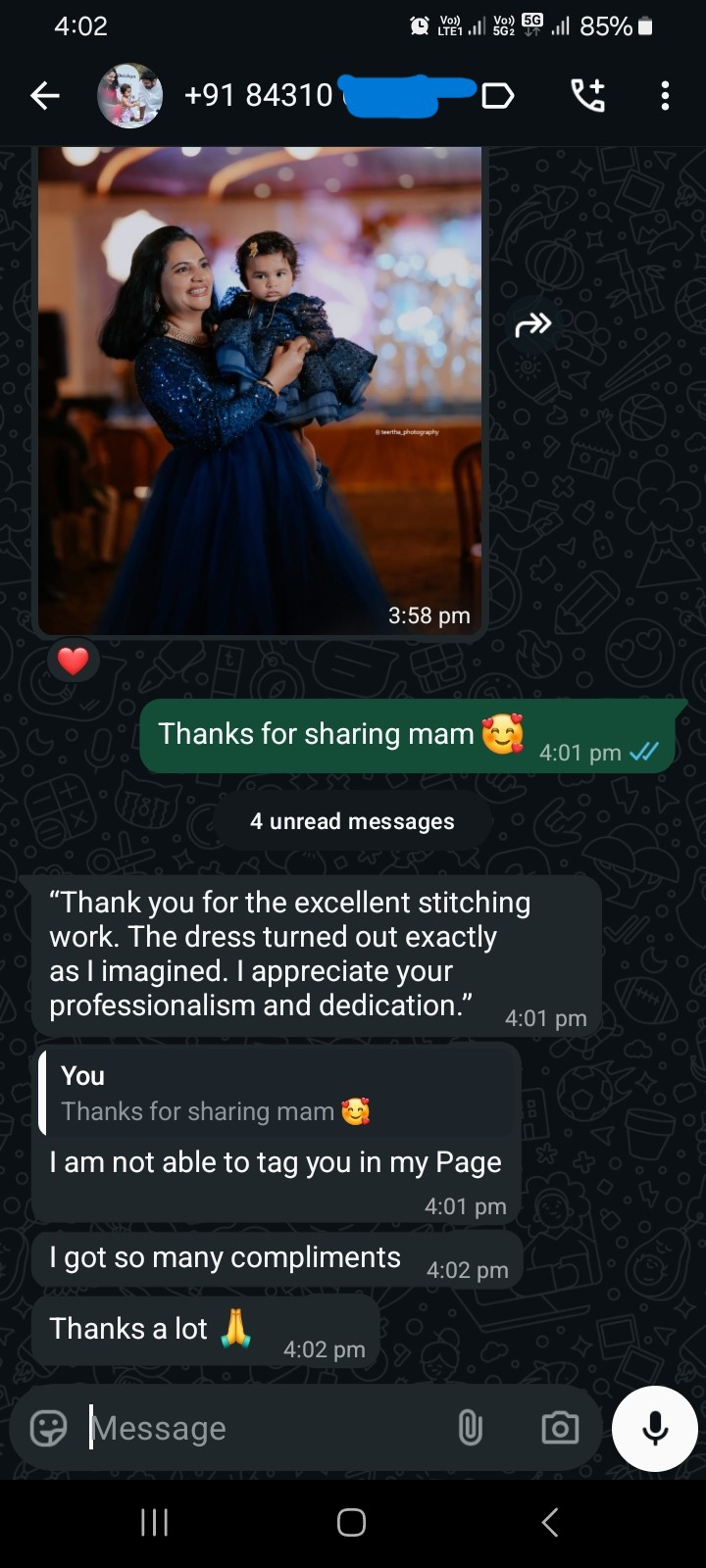This screenshot has height=1568, width=706.
Task: Start a call with this contact
Action: coord(587,95)
